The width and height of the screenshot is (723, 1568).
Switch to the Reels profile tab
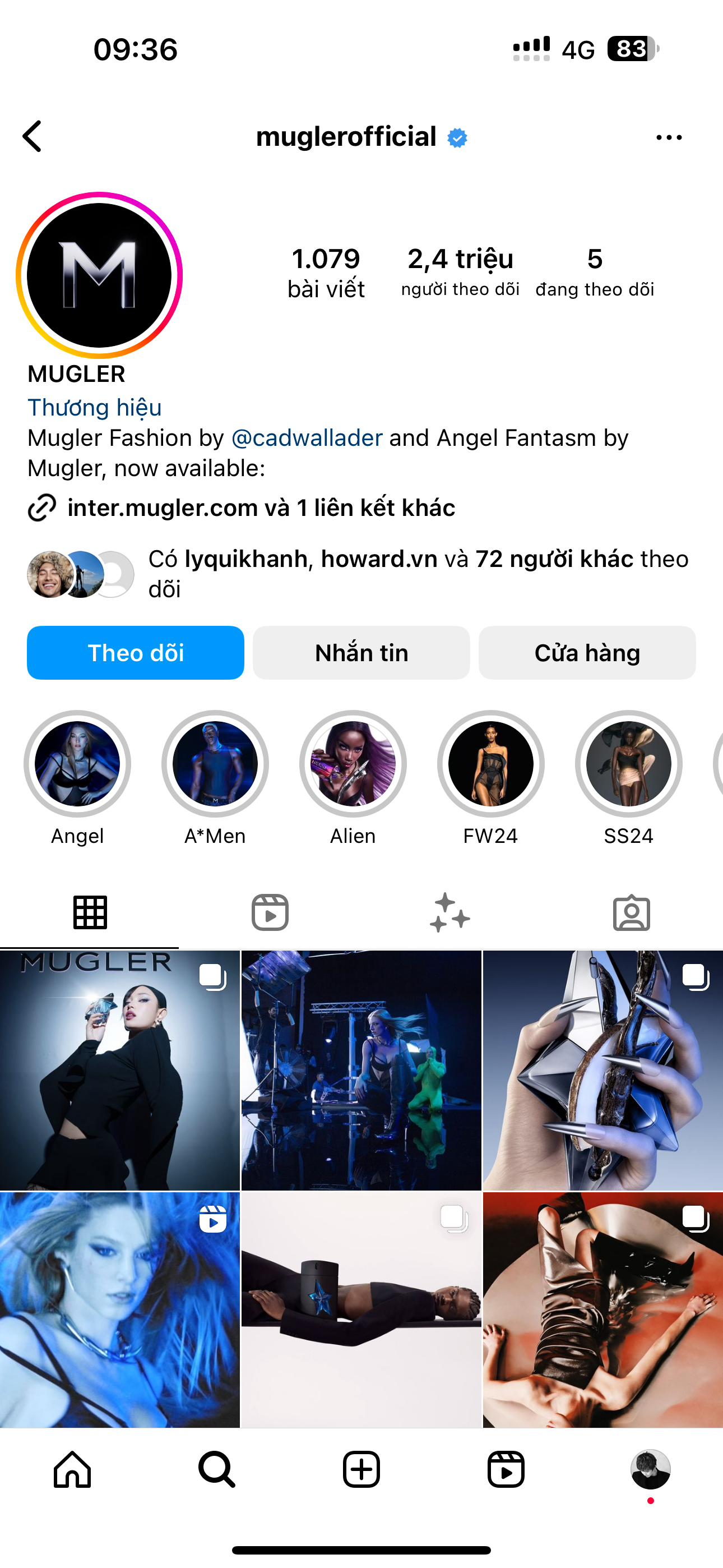tap(270, 912)
